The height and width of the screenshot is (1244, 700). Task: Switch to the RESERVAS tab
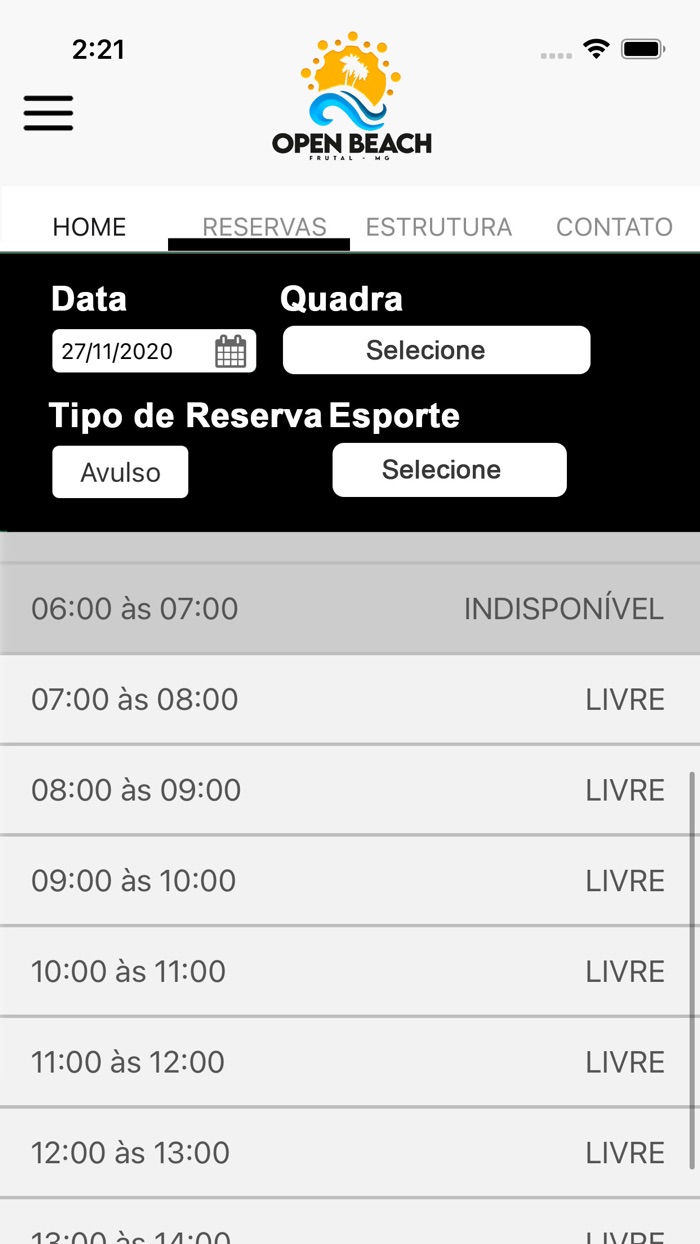pyautogui.click(x=264, y=227)
